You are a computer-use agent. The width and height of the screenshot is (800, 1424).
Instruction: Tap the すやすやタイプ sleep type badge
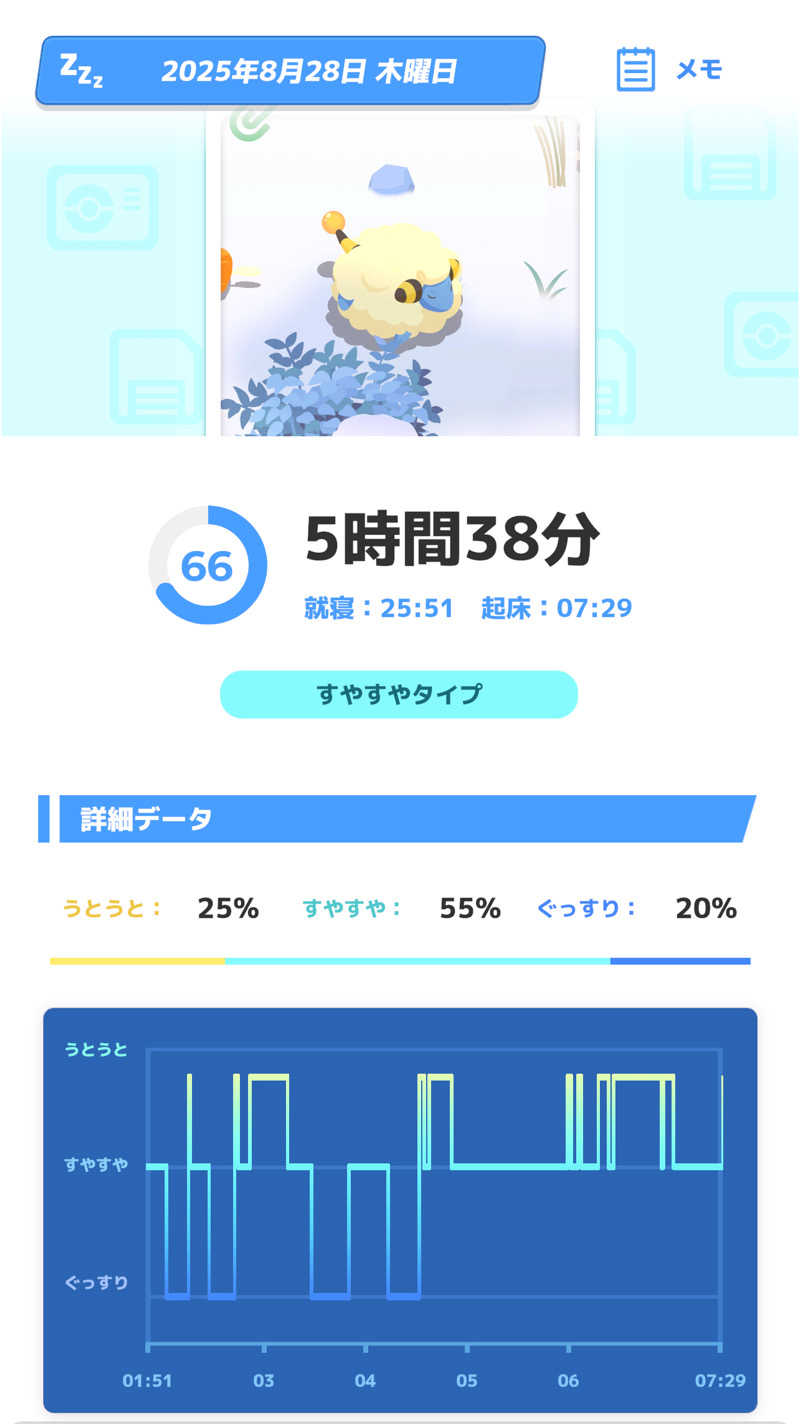click(399, 691)
